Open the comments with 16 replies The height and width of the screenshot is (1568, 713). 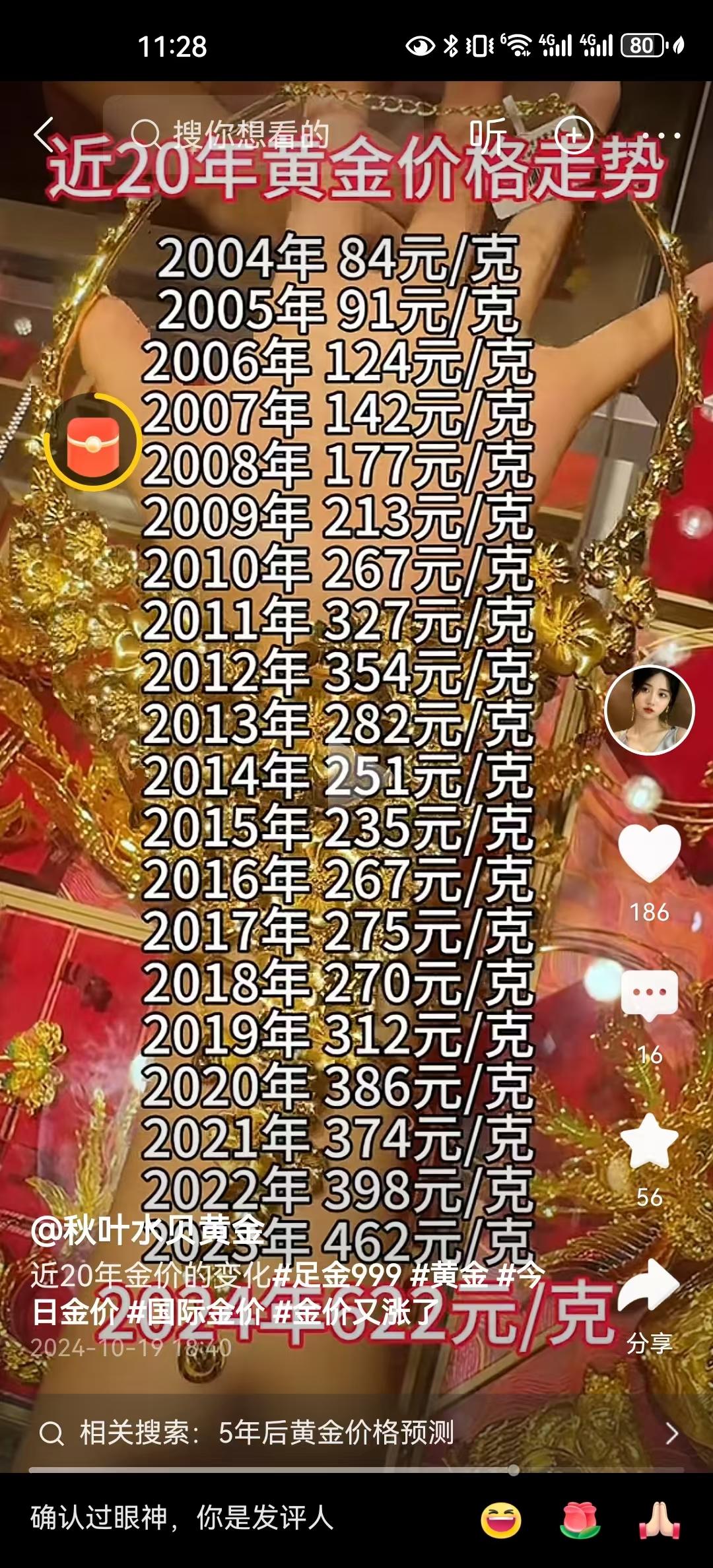point(650,995)
